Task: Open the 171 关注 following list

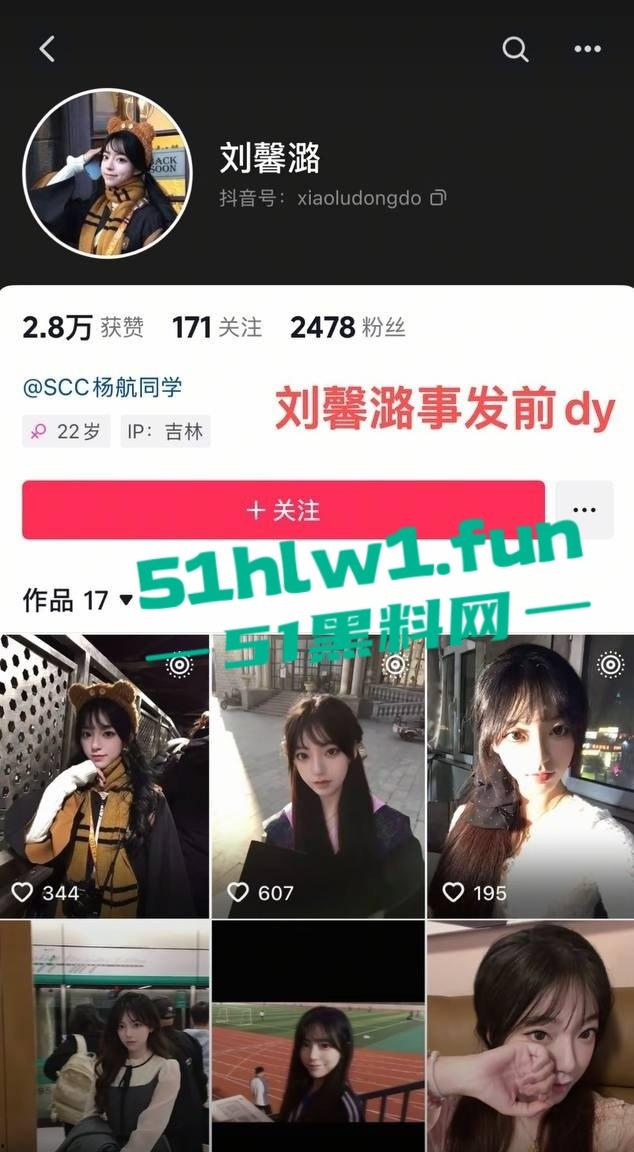Action: (216, 327)
